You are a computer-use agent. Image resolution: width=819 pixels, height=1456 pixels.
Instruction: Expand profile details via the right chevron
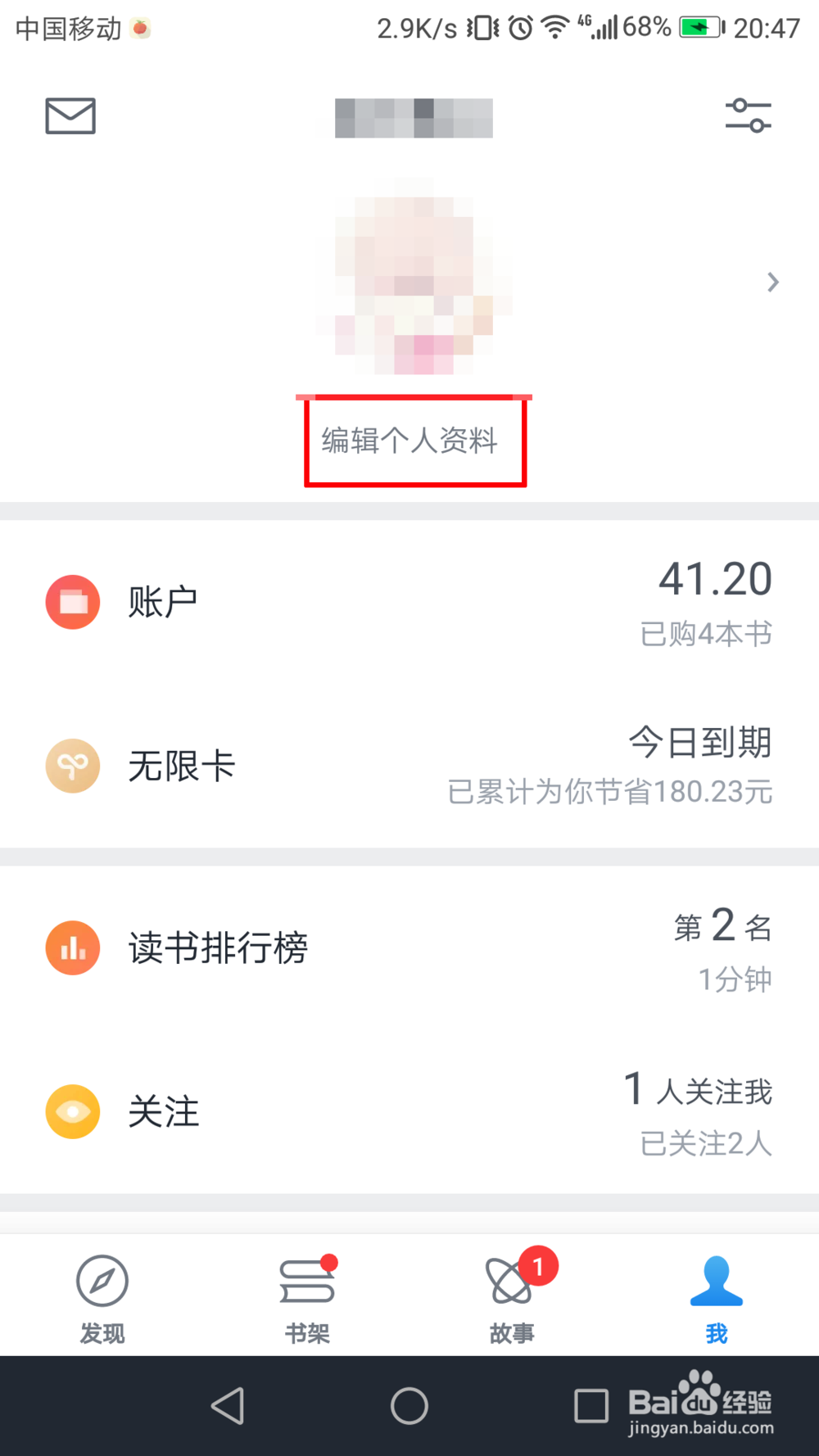pyautogui.click(x=772, y=282)
